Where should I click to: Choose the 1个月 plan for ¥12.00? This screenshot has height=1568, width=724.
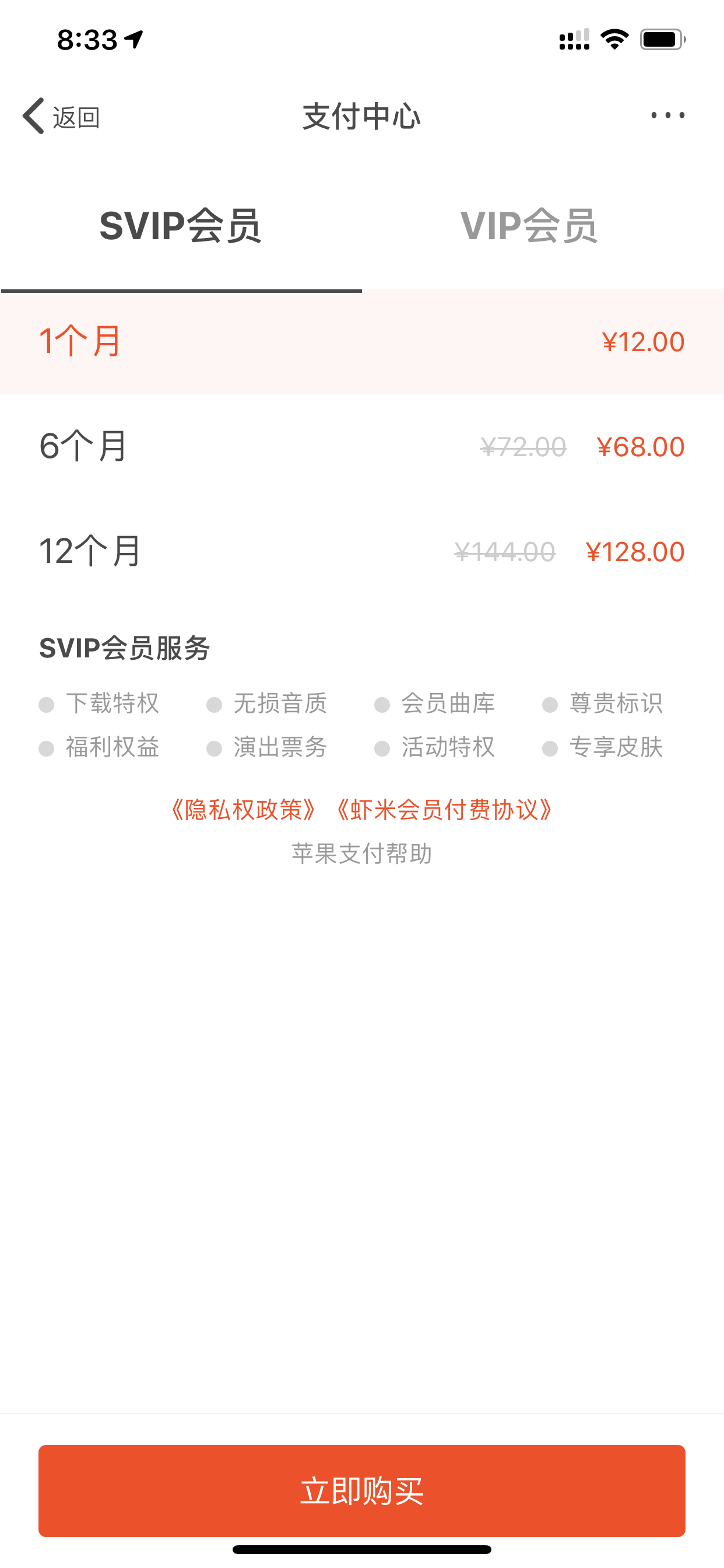pos(362,341)
